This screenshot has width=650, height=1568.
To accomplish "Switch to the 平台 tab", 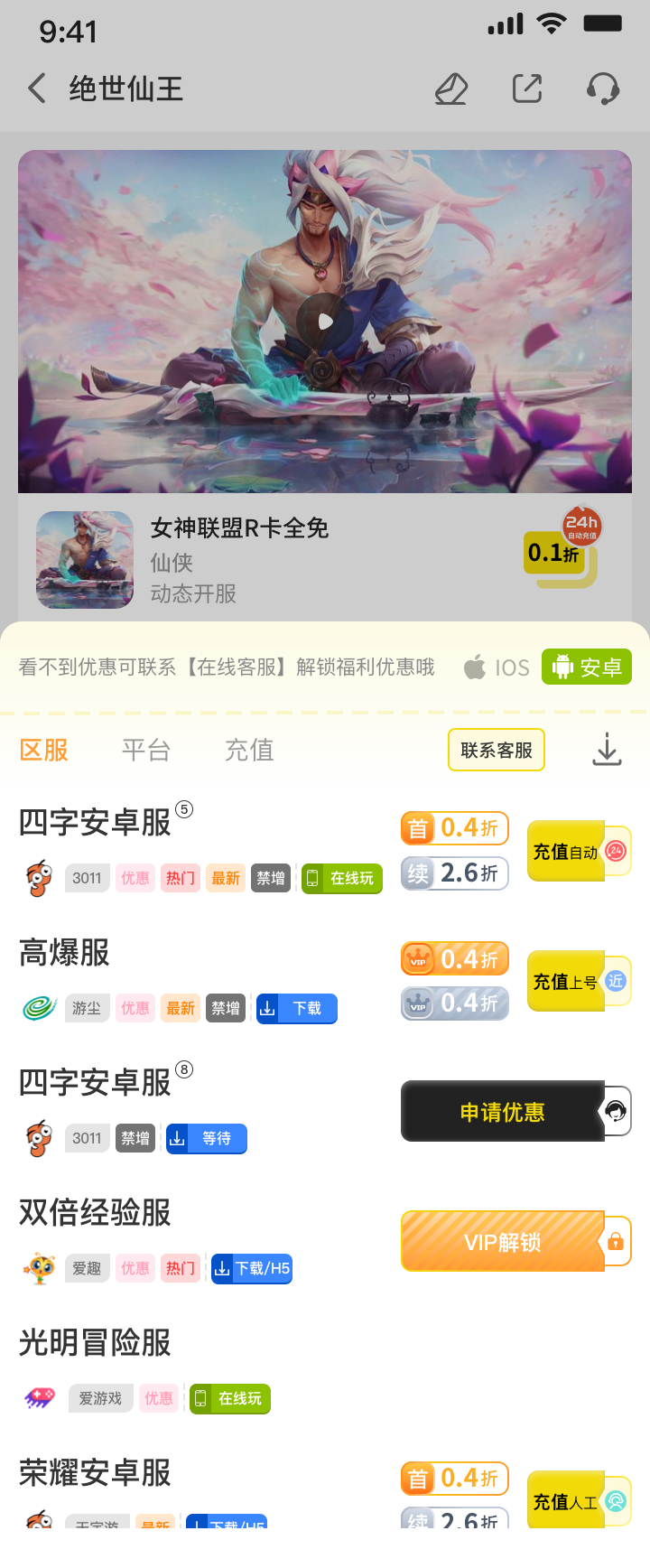I will point(146,750).
